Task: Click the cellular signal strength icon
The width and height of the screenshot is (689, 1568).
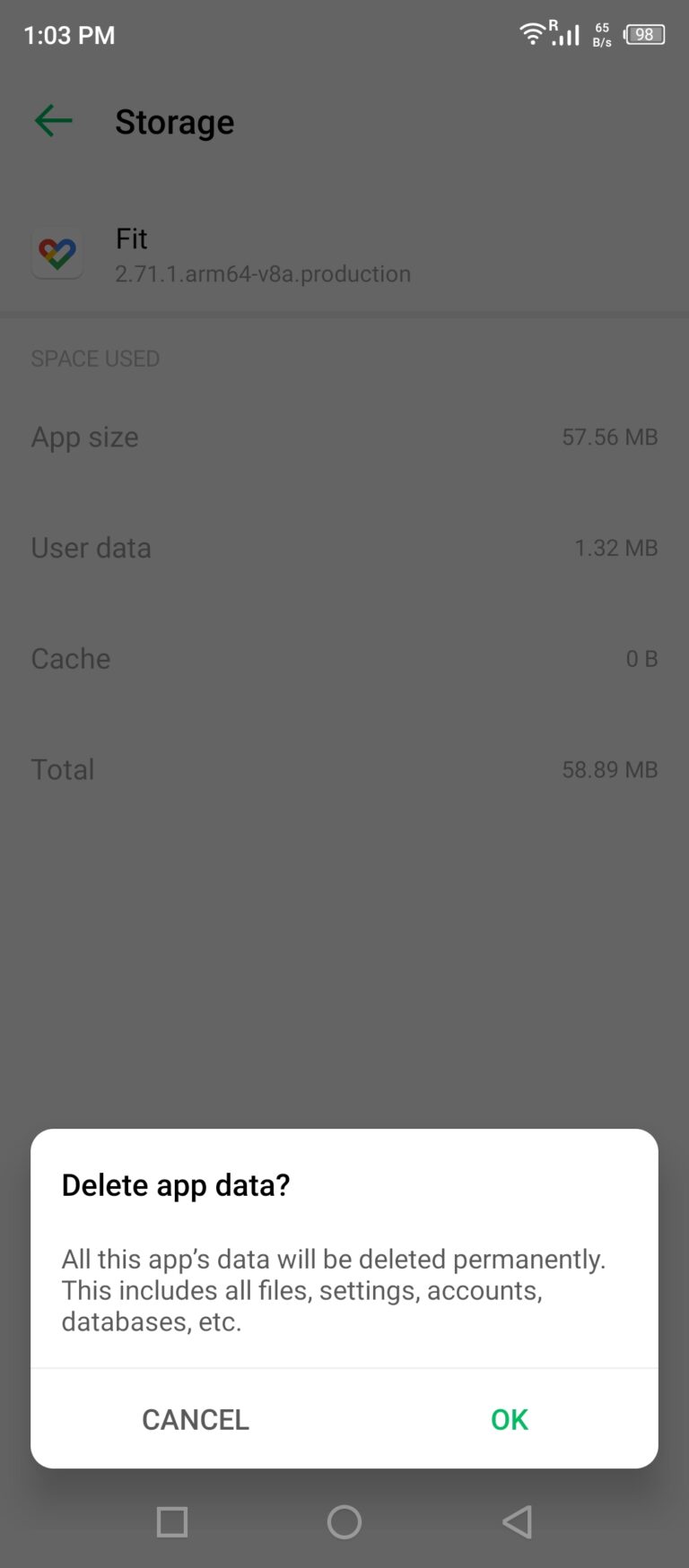Action: point(565,34)
